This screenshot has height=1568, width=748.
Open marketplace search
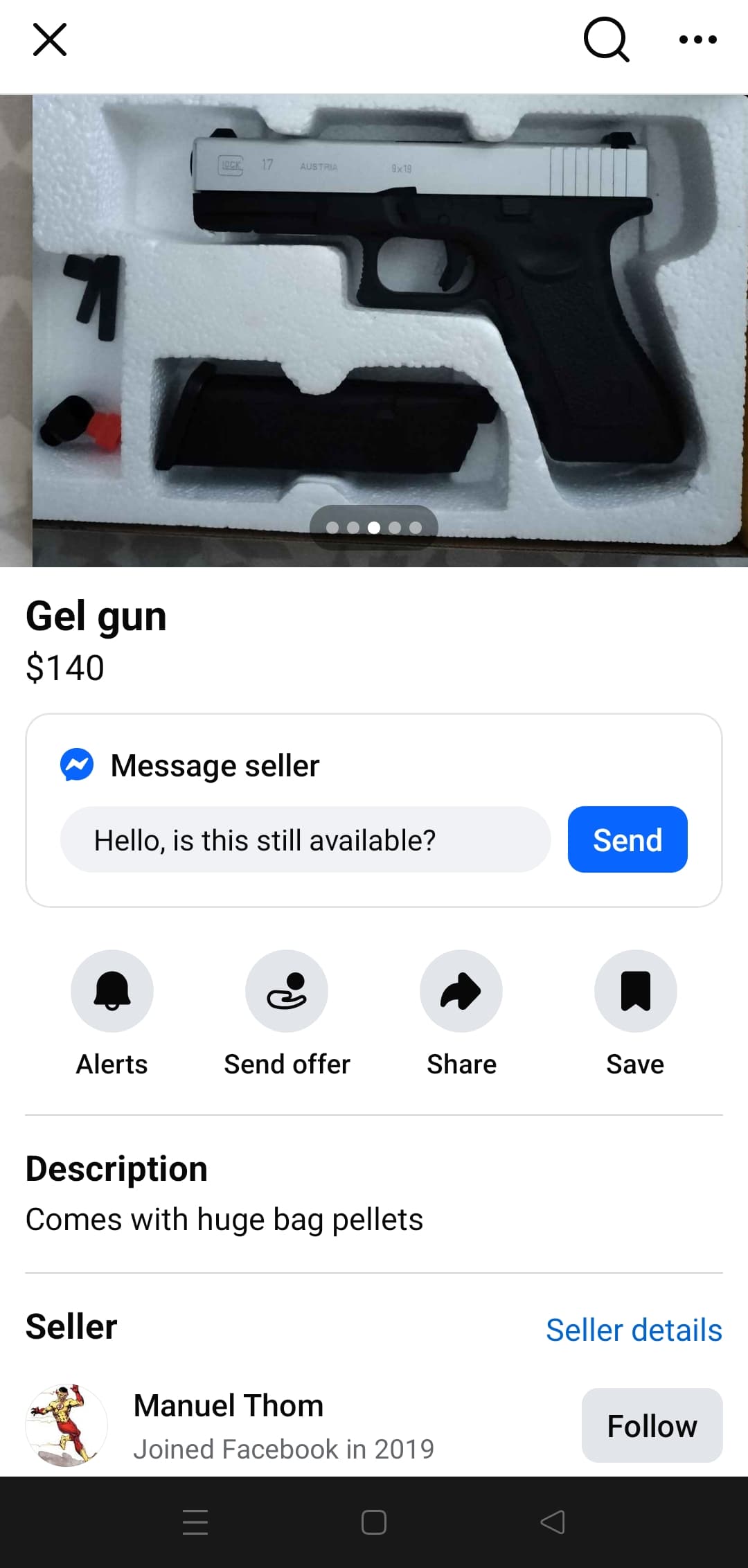tap(606, 39)
